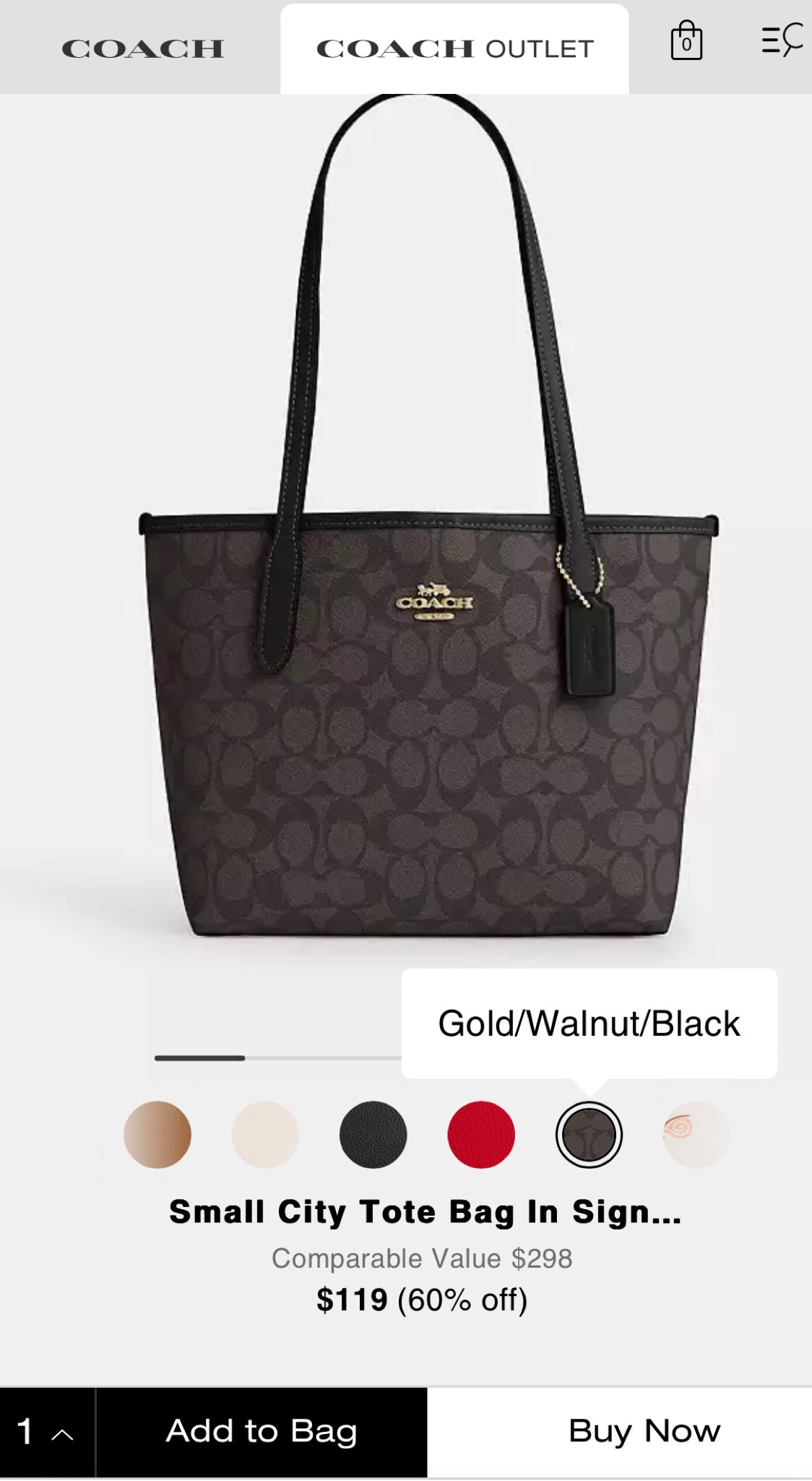
Task: Open the menu and search icon
Action: tap(782, 40)
